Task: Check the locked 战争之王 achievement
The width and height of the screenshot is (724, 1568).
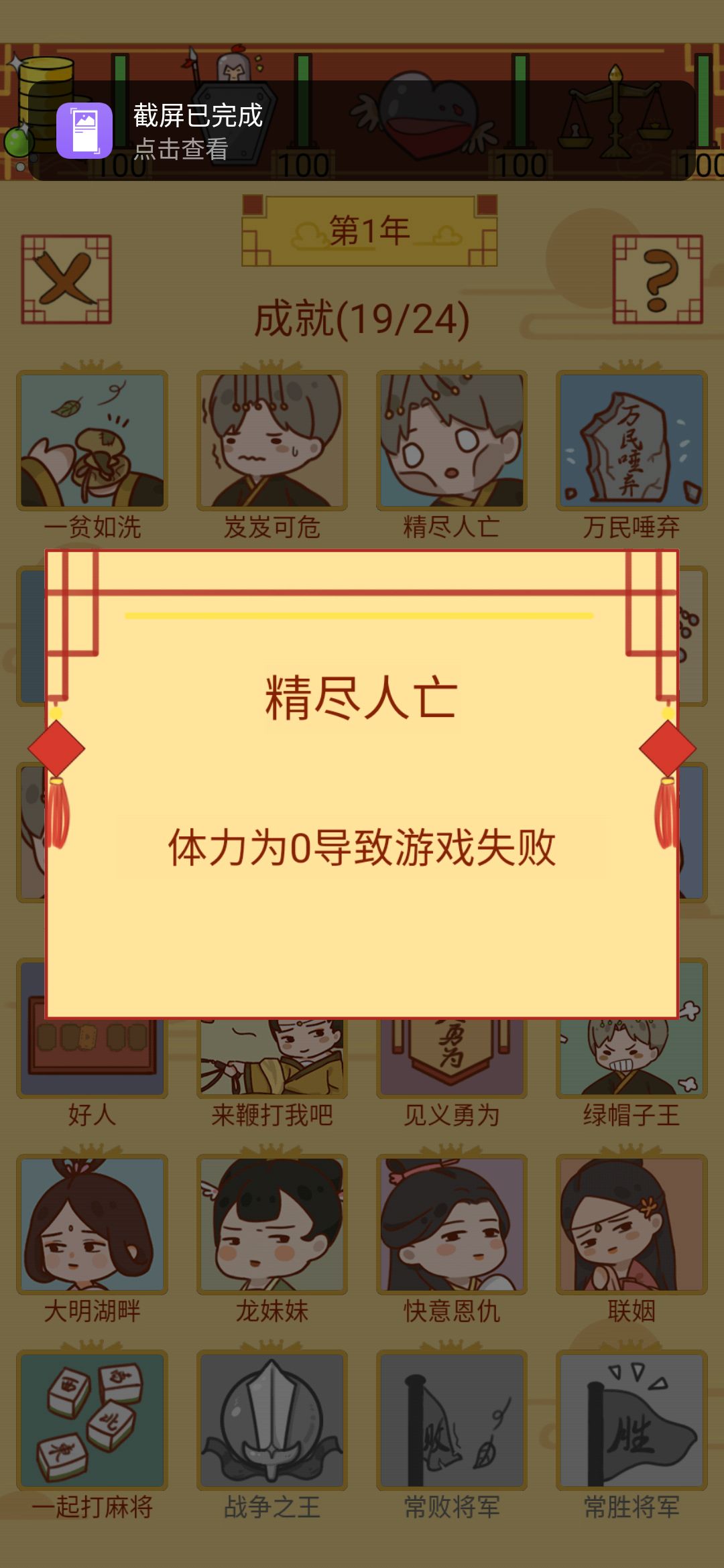Action: coord(272,1421)
